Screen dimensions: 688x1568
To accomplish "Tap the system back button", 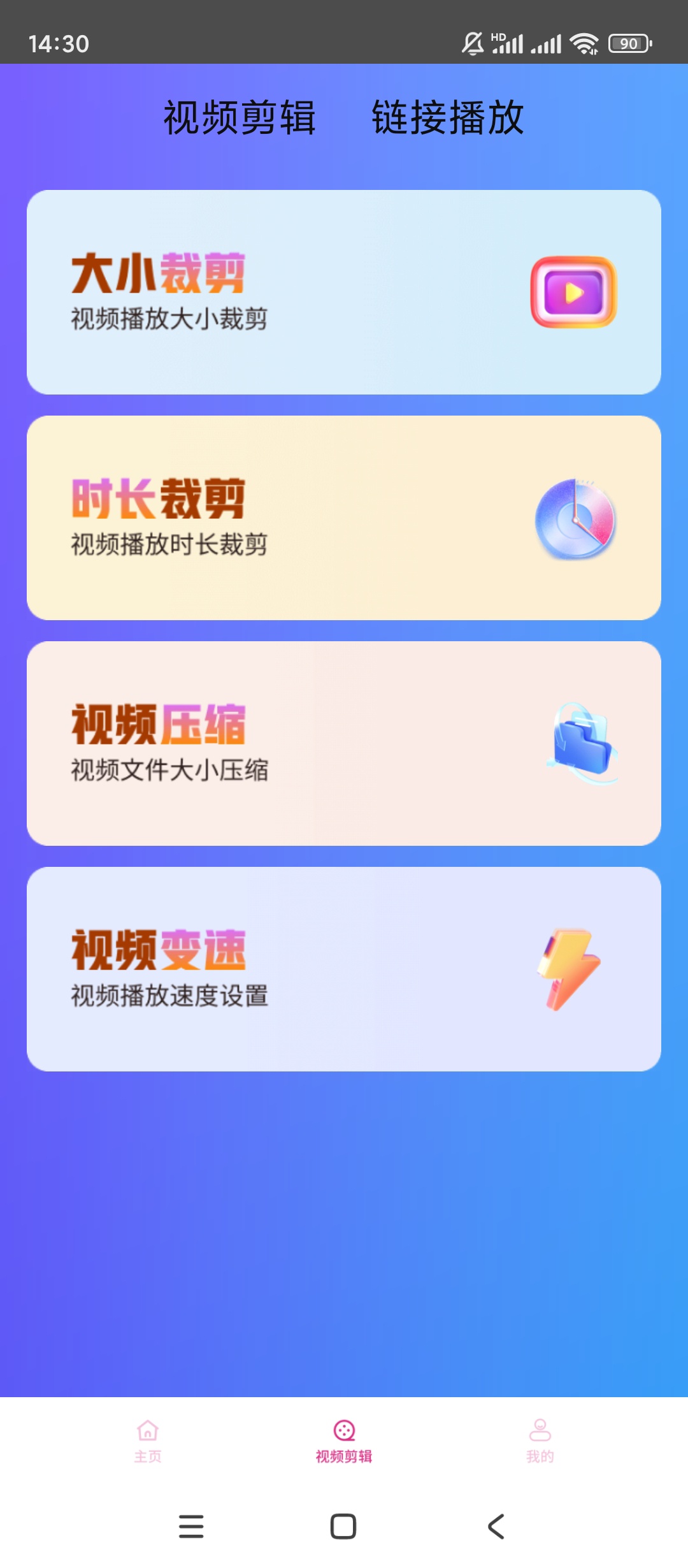I will coord(496,1527).
